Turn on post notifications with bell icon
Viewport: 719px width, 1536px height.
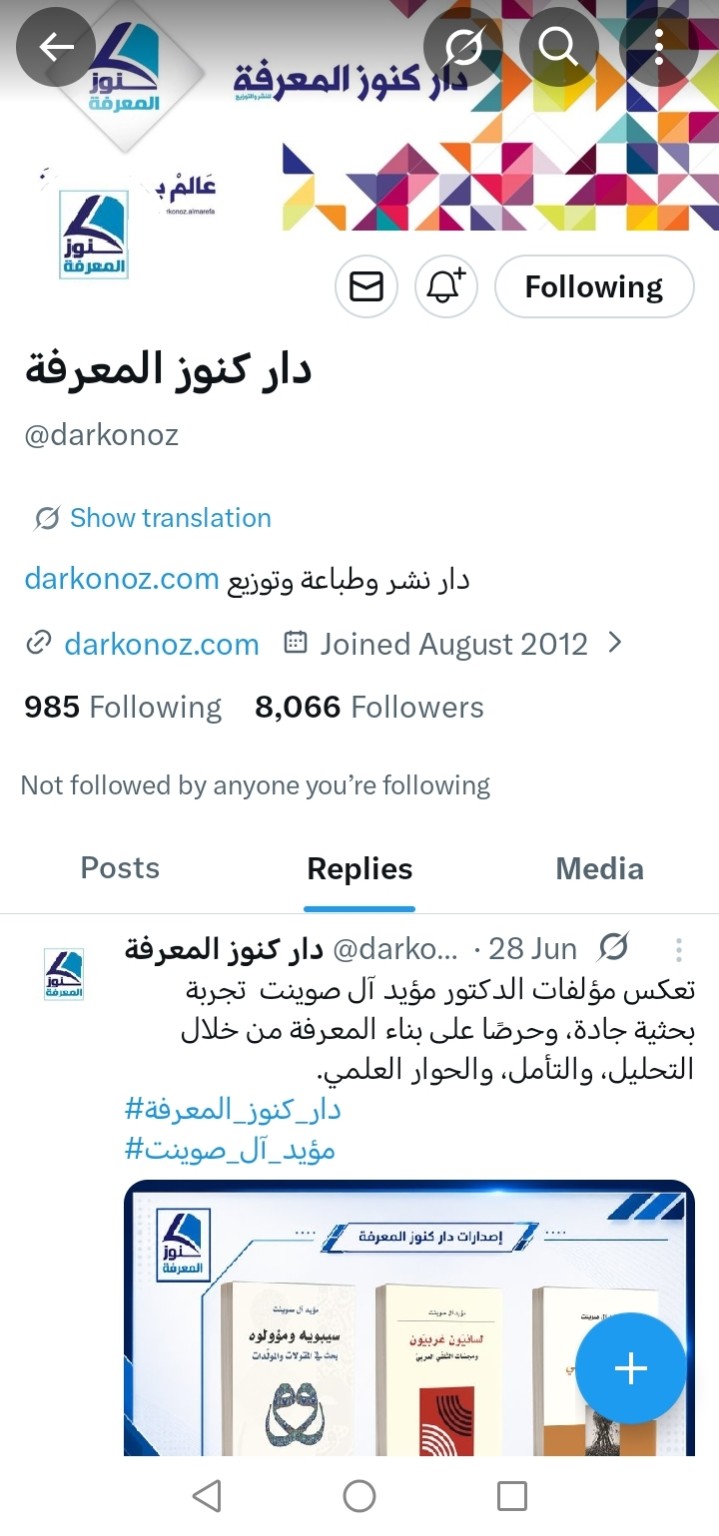[446, 287]
